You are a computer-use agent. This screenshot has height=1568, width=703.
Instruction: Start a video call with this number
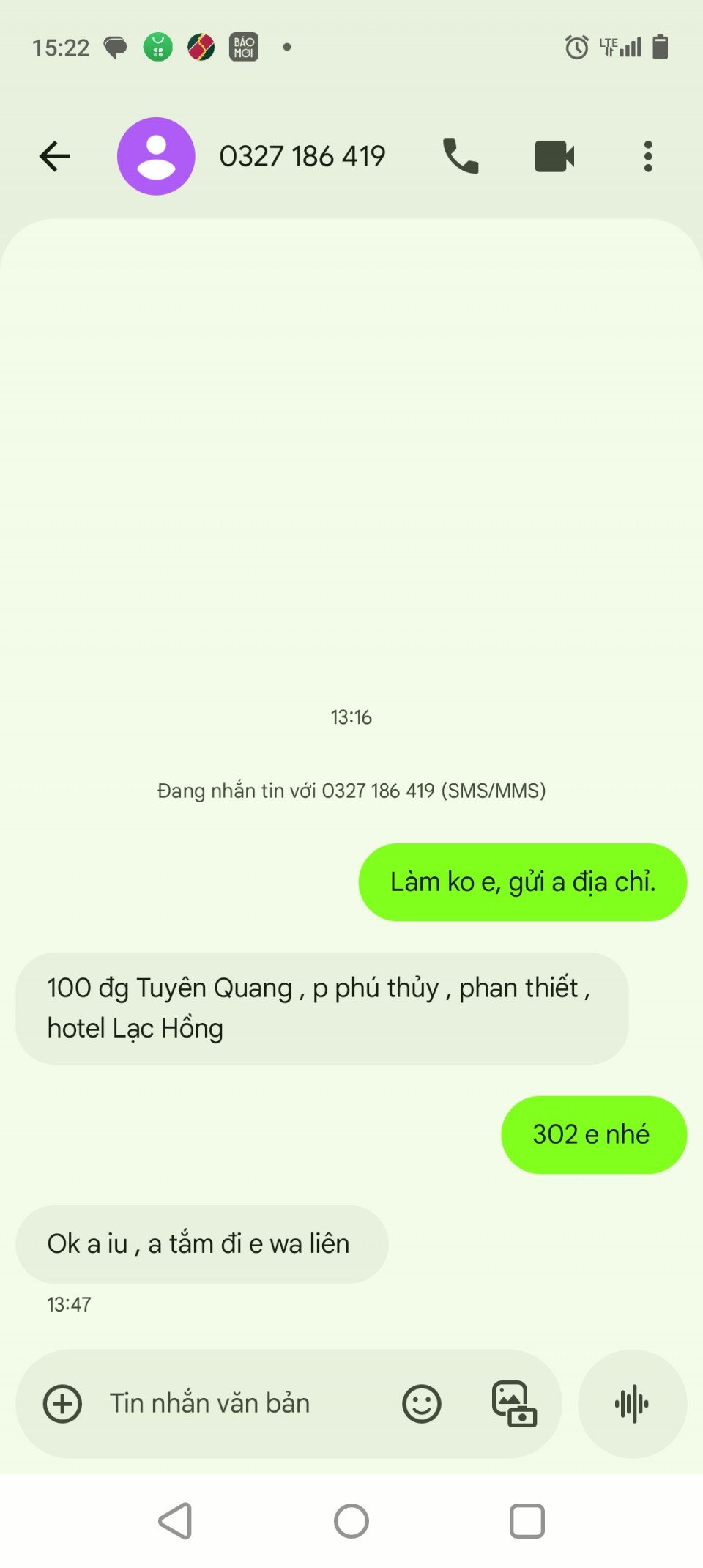[554, 156]
